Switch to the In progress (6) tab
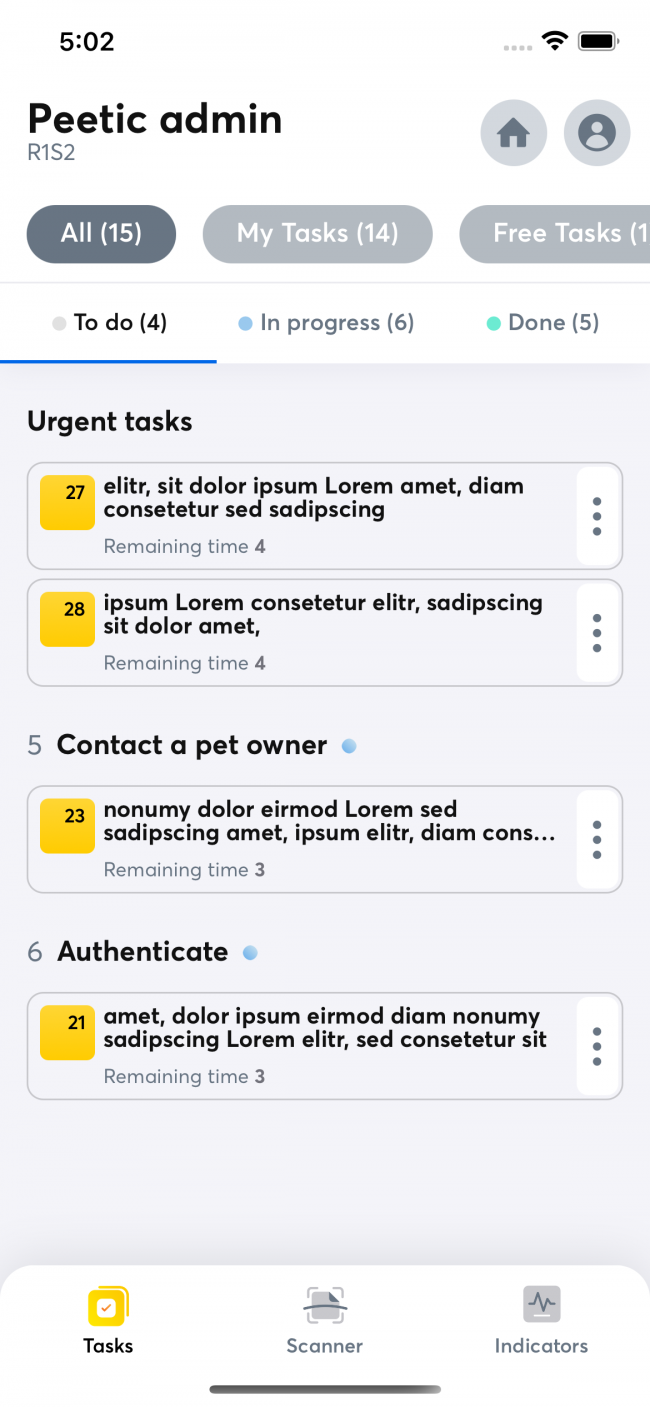Screen dimensions: 650x1407 click(326, 323)
